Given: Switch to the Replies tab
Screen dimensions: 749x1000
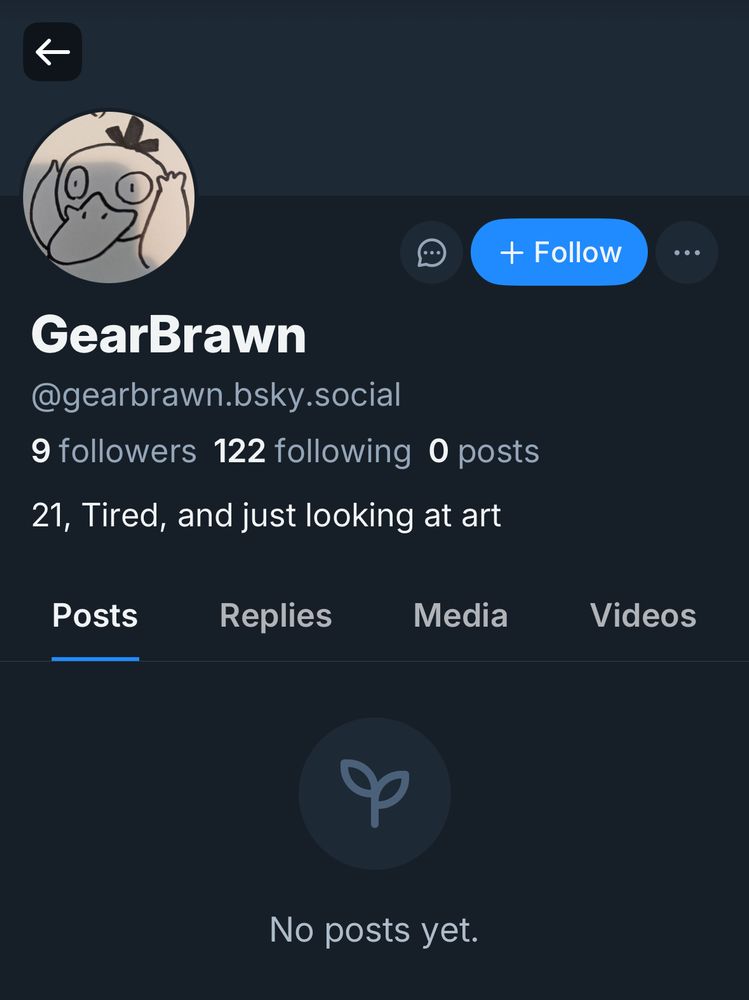Looking at the screenshot, I should [275, 615].
